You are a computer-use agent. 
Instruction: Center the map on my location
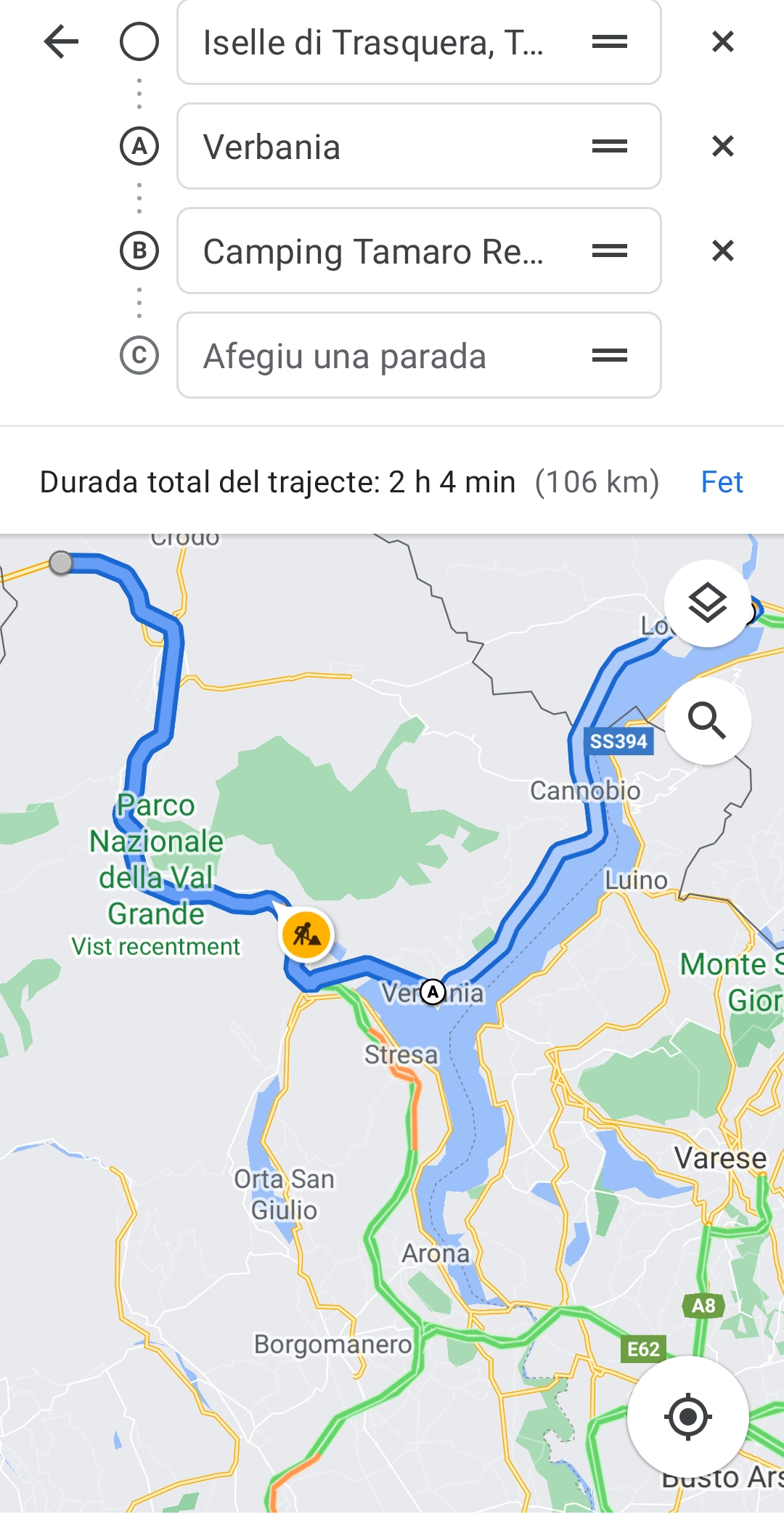(687, 1416)
